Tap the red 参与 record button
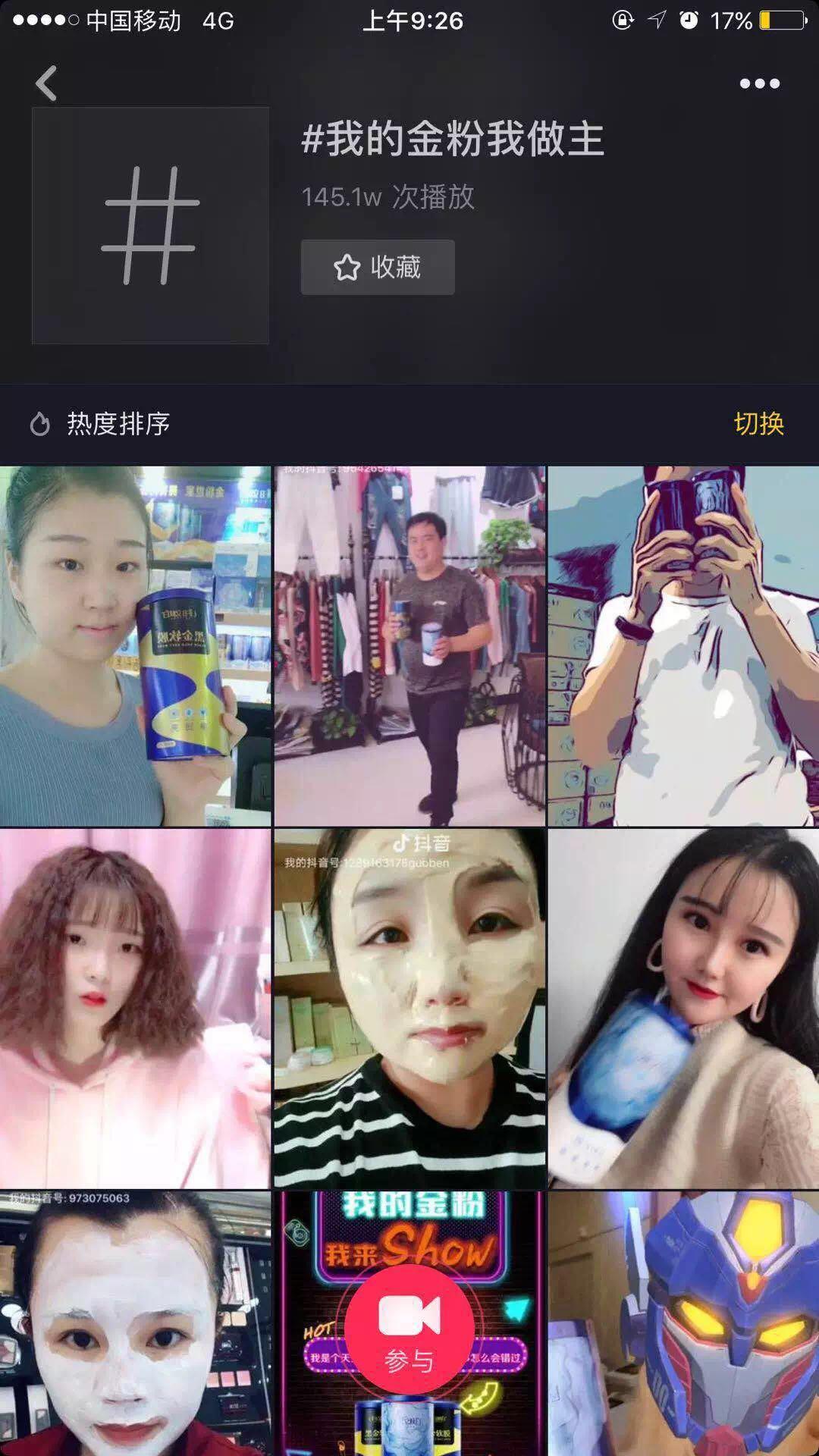 (x=409, y=1329)
